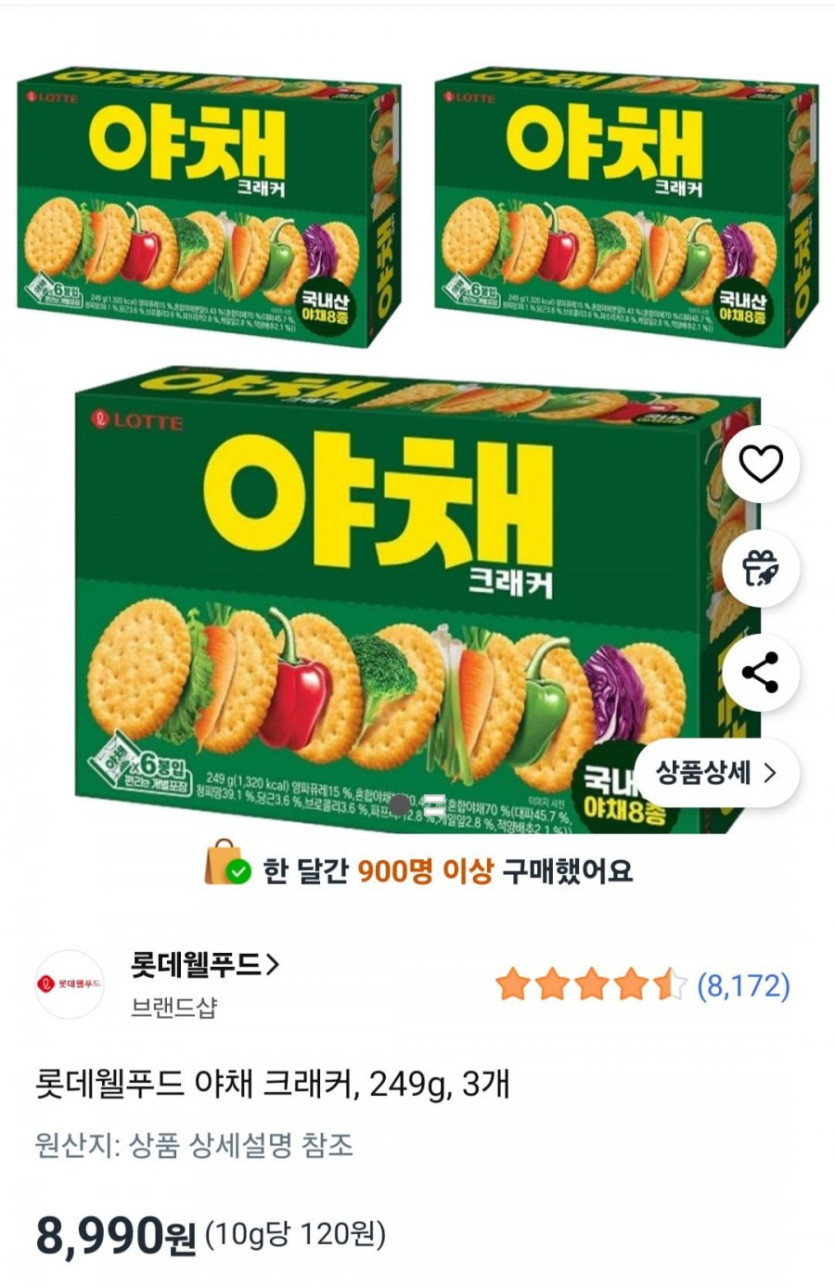Open 상품상세 product details
835x1286 pixels.
716,772
